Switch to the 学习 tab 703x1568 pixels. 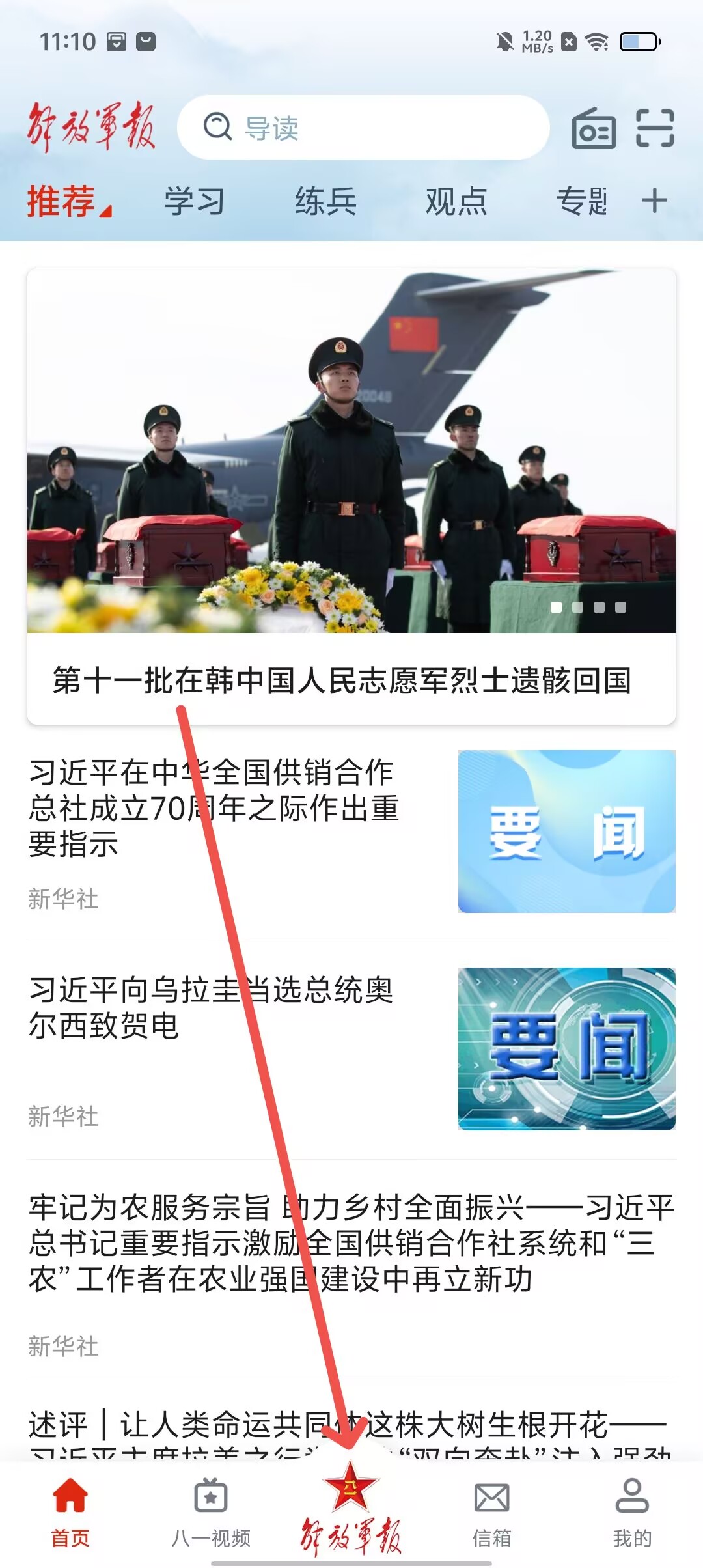[x=194, y=201]
